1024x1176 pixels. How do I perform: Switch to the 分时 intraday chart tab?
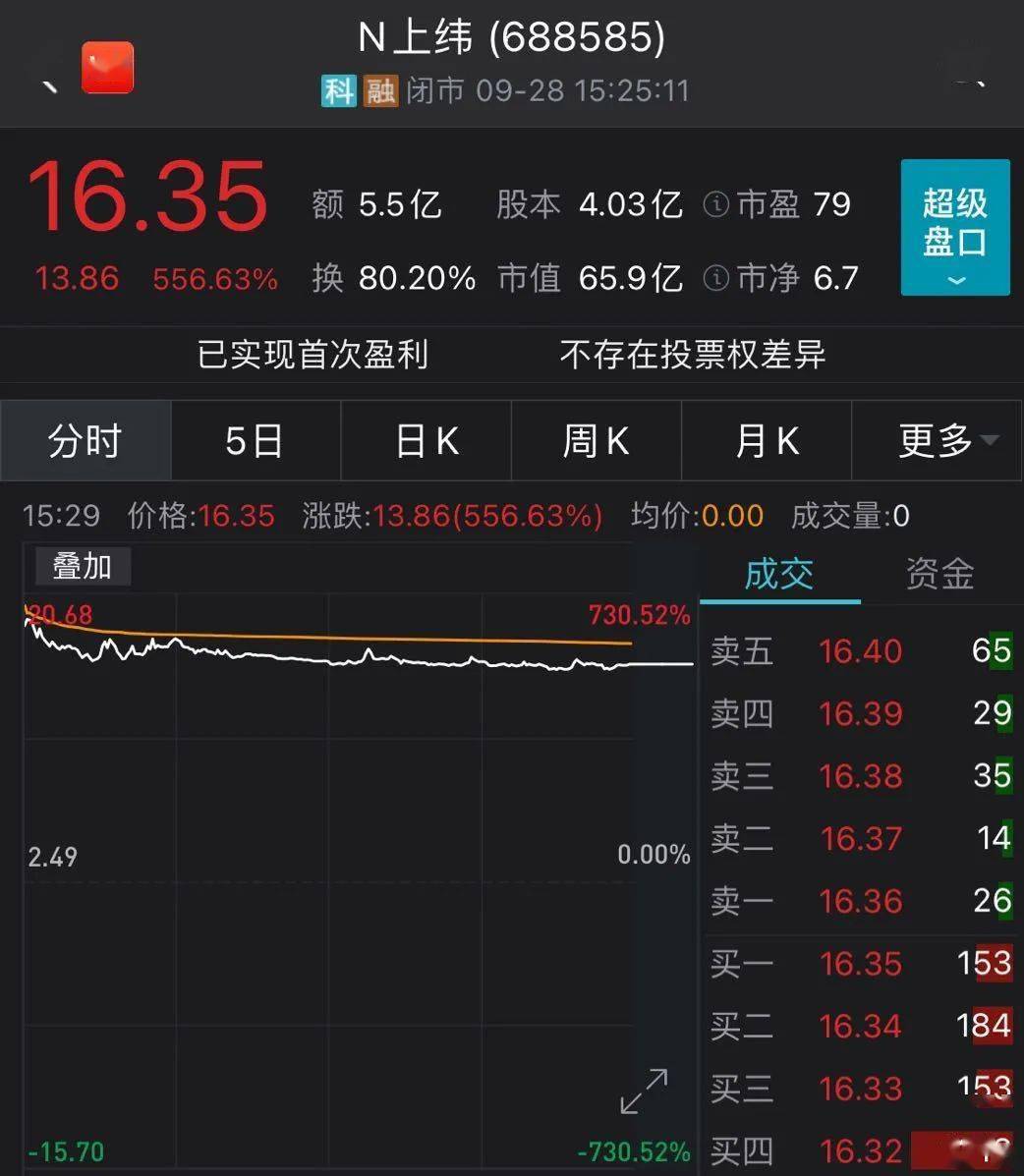pos(85,440)
